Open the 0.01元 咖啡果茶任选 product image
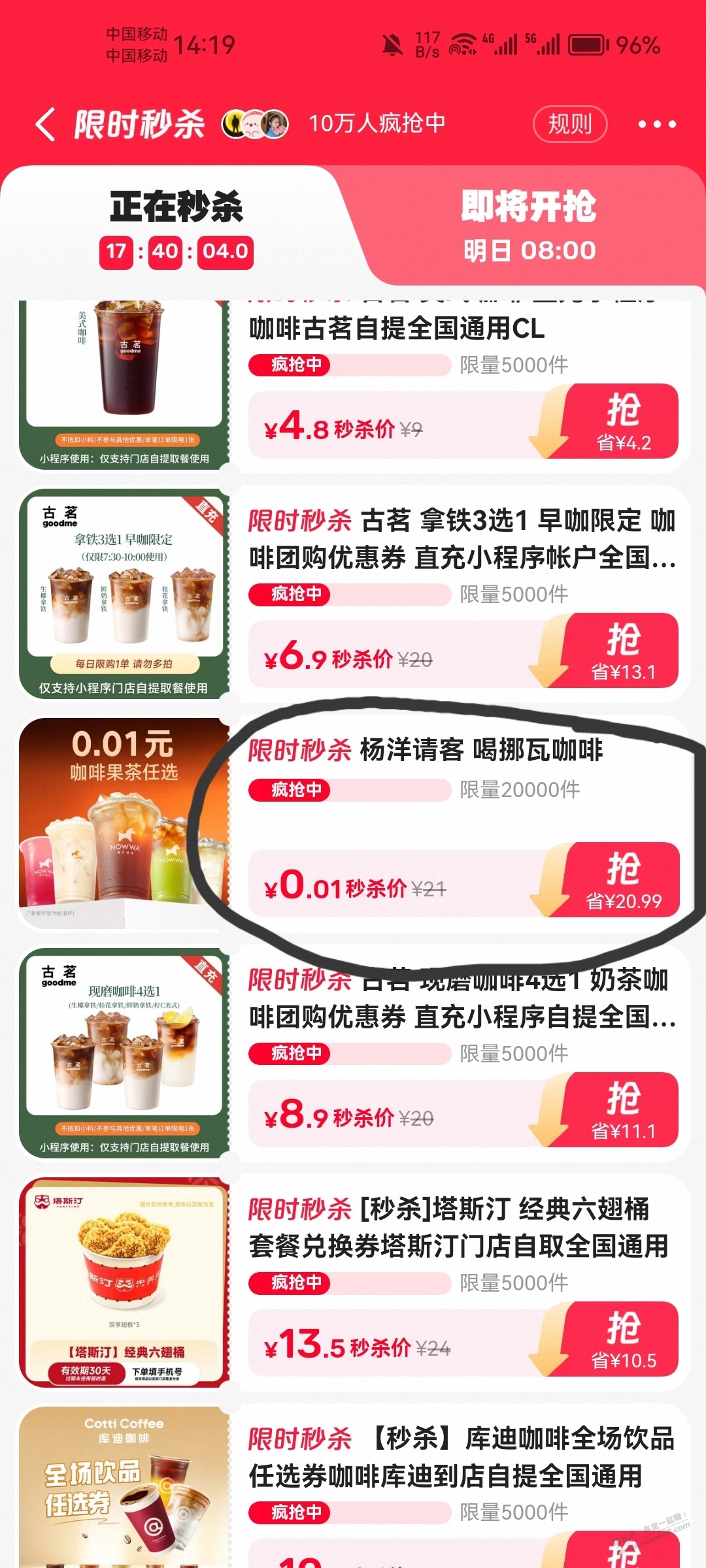This screenshot has width=706, height=1568. (x=124, y=823)
